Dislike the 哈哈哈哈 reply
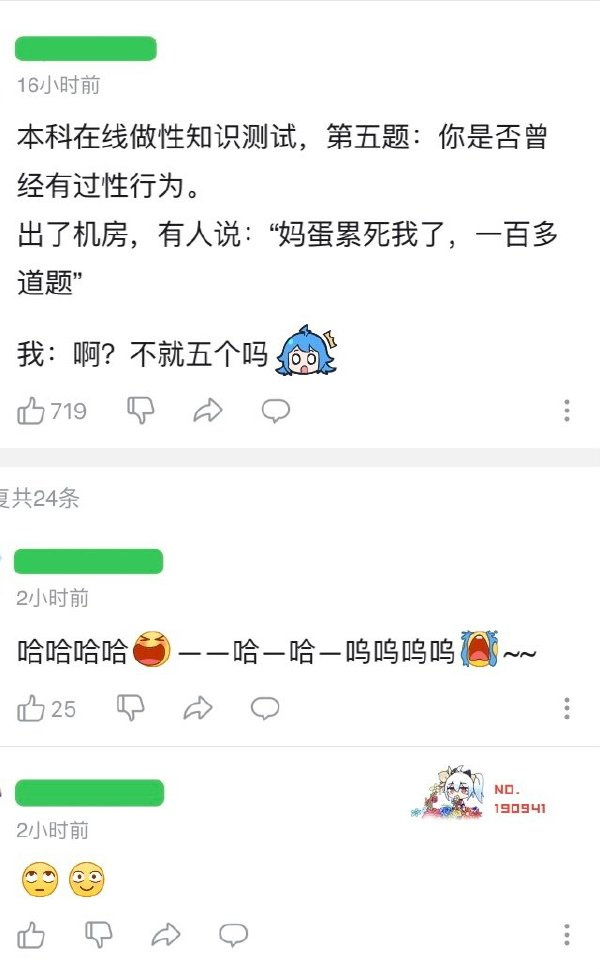 [x=131, y=708]
